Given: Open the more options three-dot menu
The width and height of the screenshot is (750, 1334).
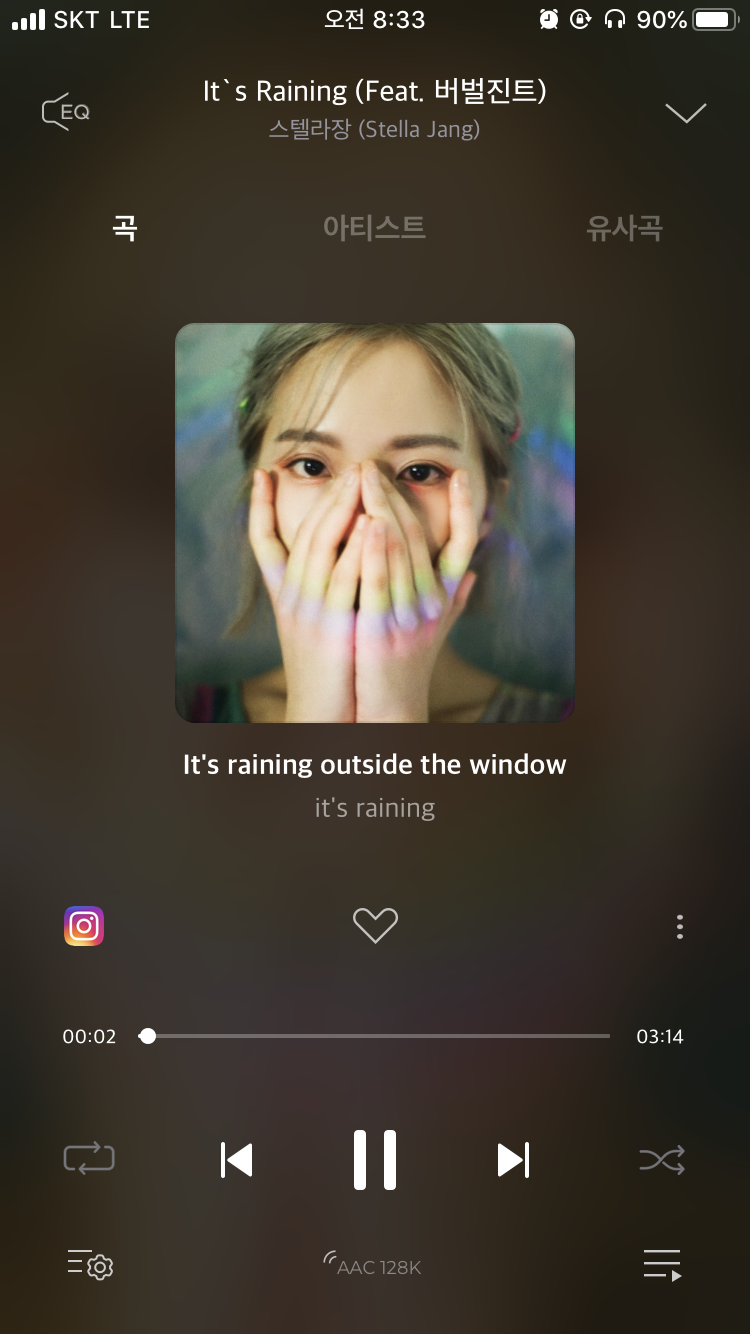Looking at the screenshot, I should [679, 926].
